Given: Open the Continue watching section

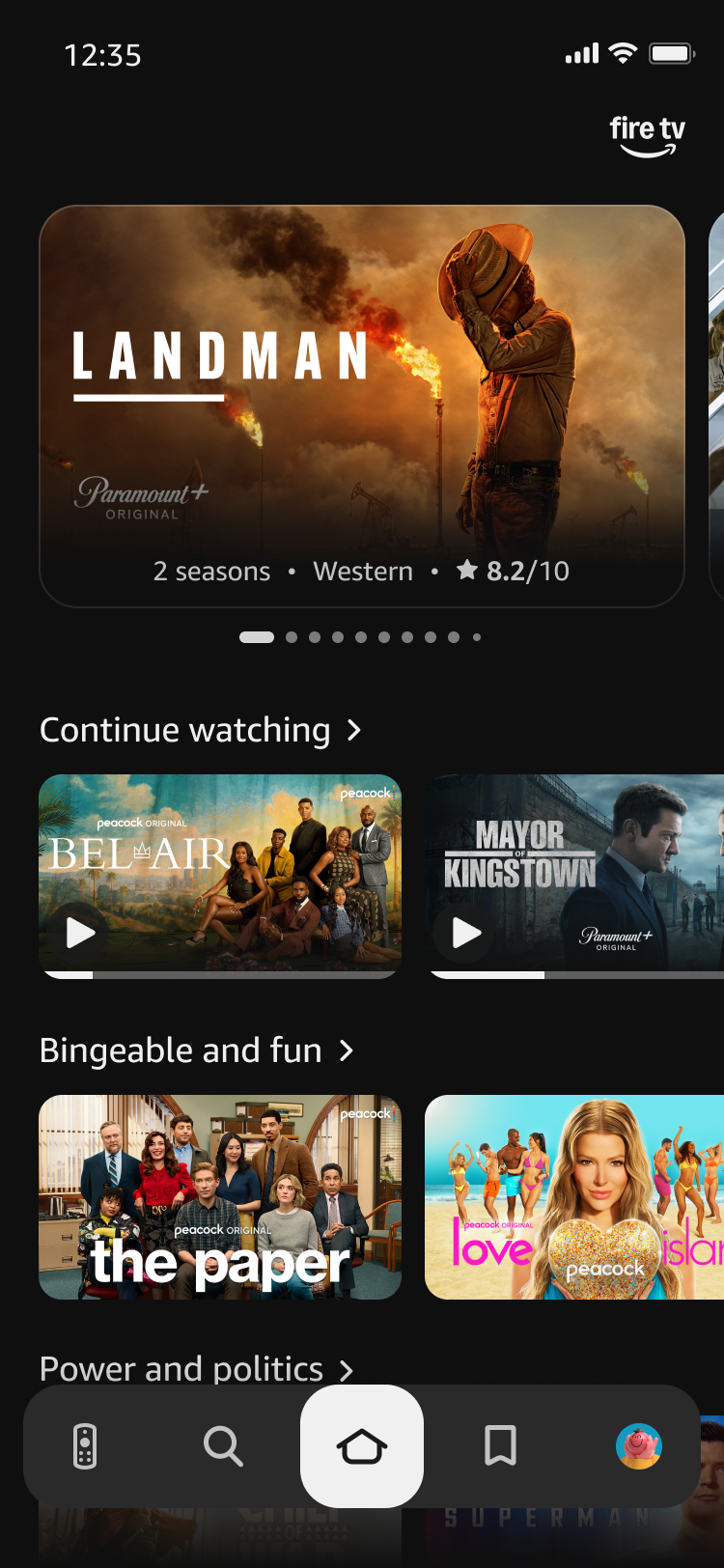Looking at the screenshot, I should (200, 730).
